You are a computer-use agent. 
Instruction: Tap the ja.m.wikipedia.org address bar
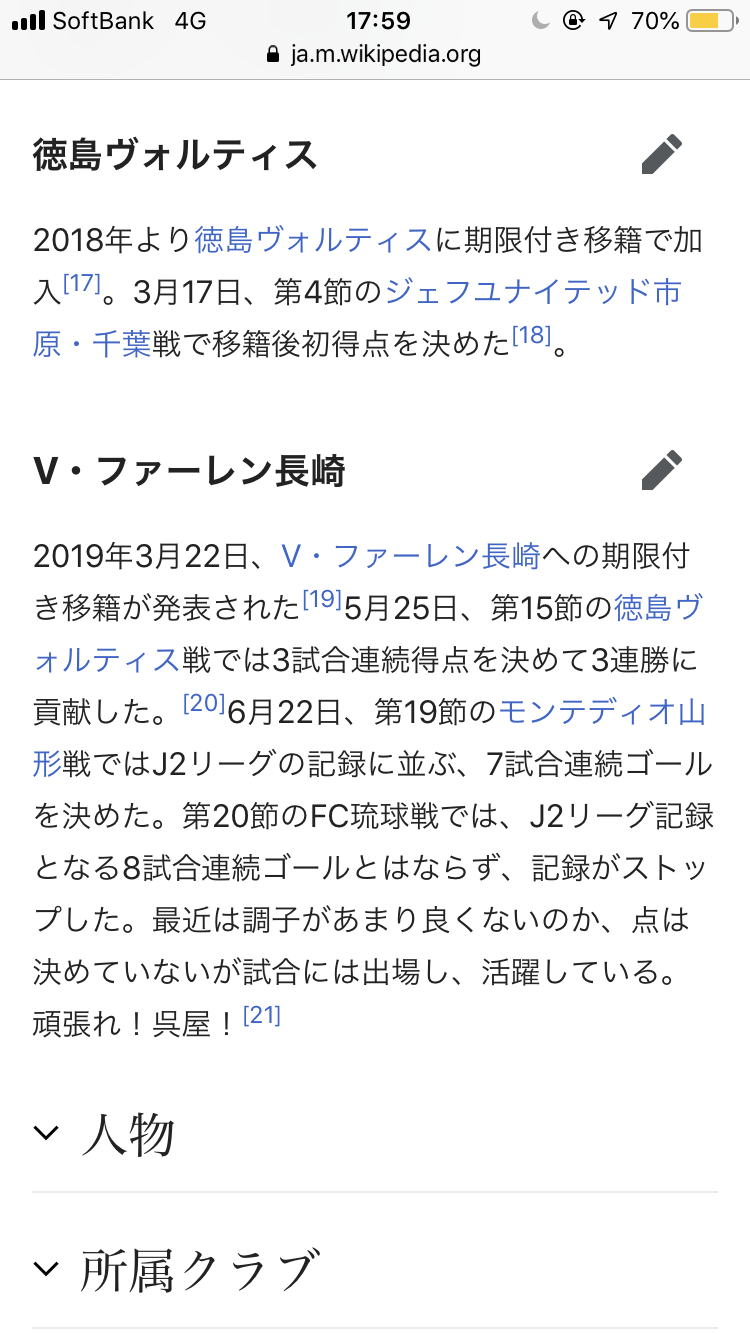tap(375, 54)
